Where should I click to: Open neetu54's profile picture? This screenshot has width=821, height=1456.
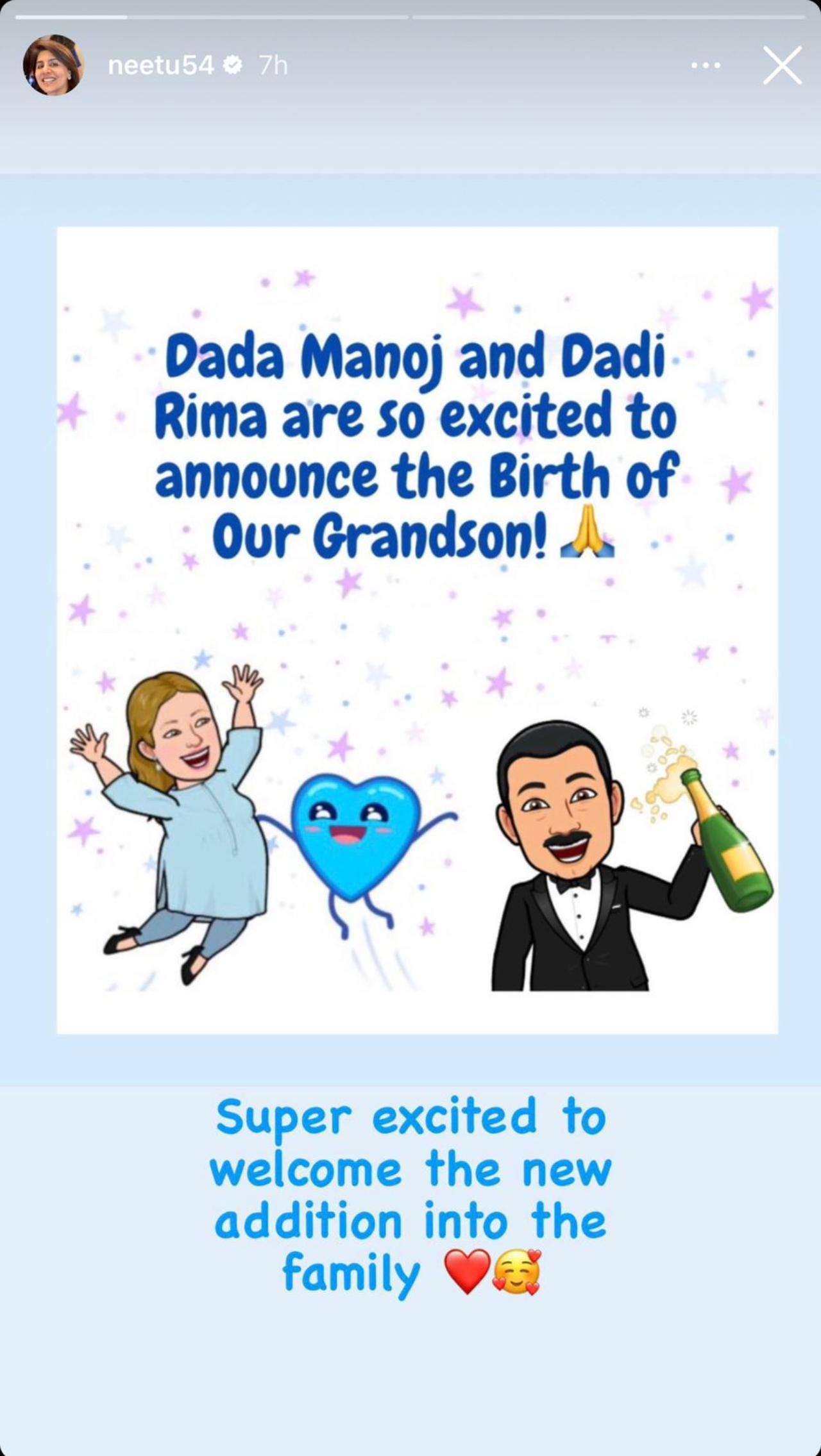(54, 65)
